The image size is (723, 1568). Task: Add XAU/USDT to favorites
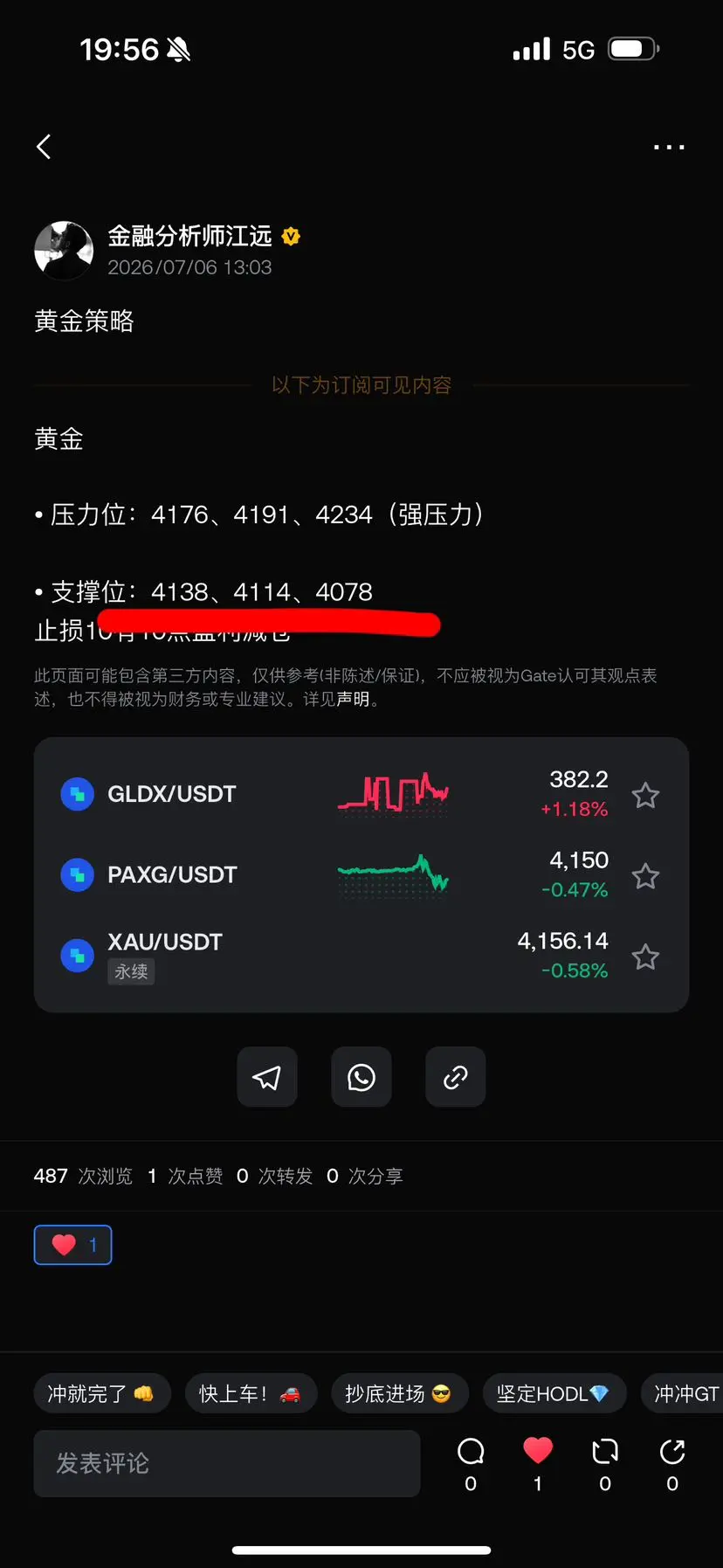[645, 957]
